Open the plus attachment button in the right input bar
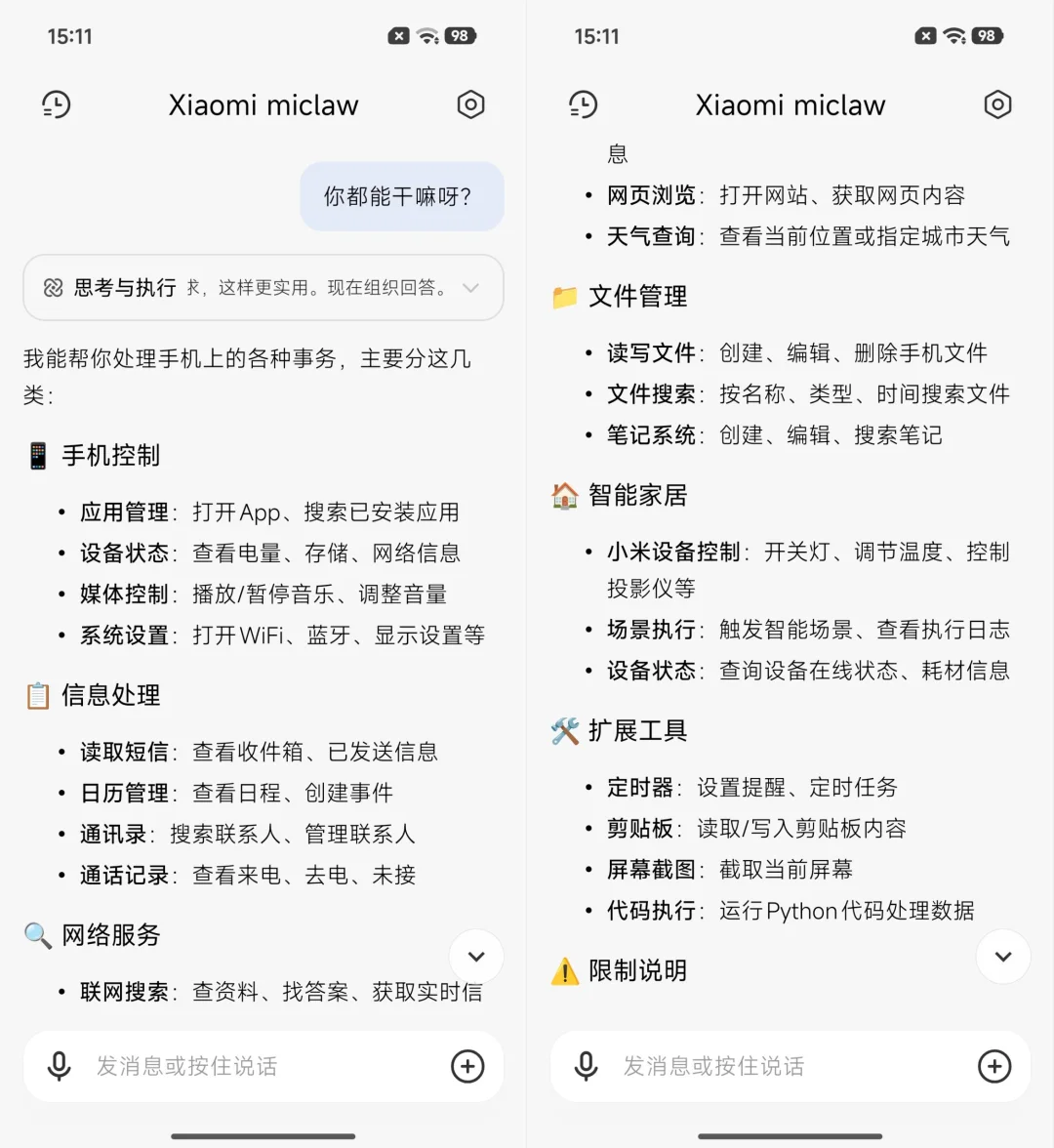The height and width of the screenshot is (1148, 1054). pyautogui.click(x=994, y=1066)
